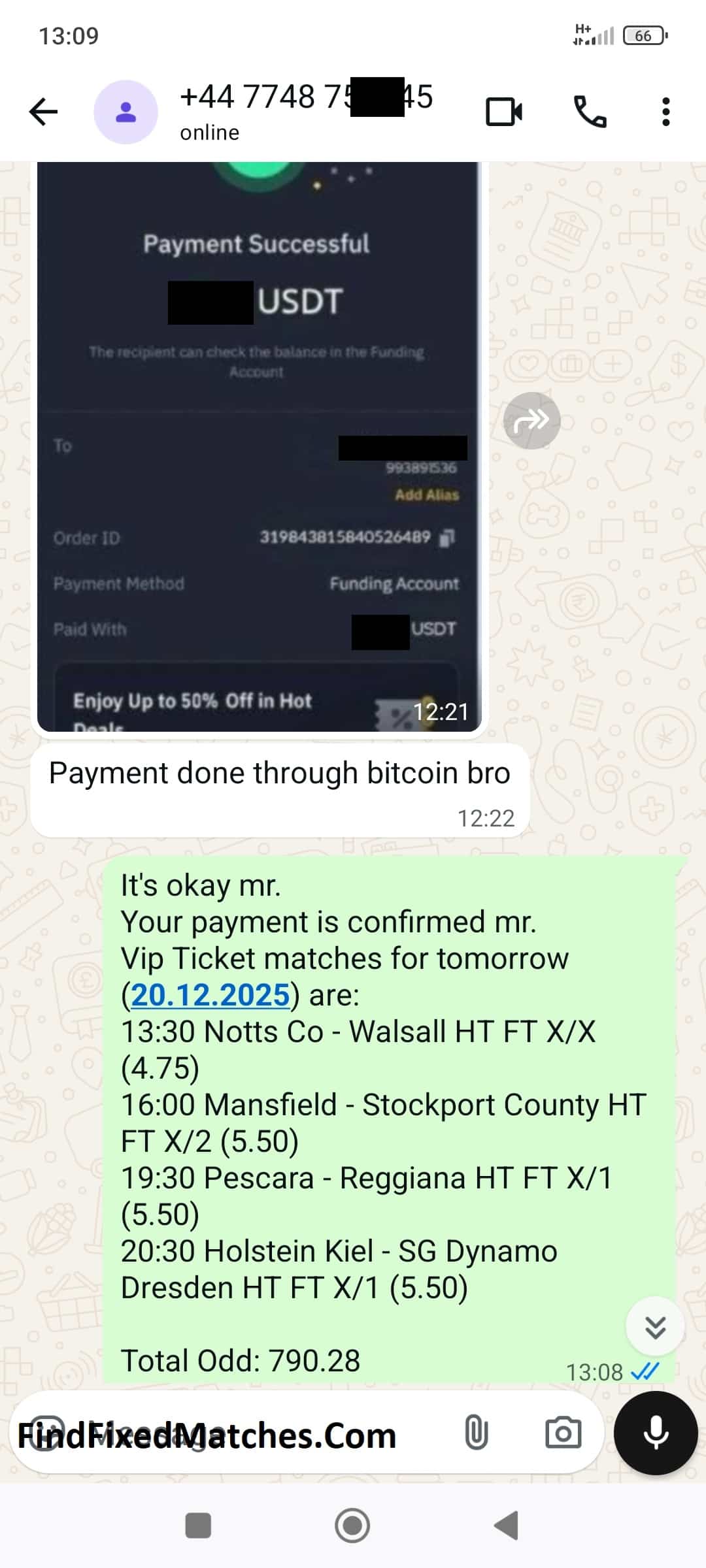Forward the payment screenshot
Image resolution: width=706 pixels, height=1568 pixels.
[x=531, y=421]
